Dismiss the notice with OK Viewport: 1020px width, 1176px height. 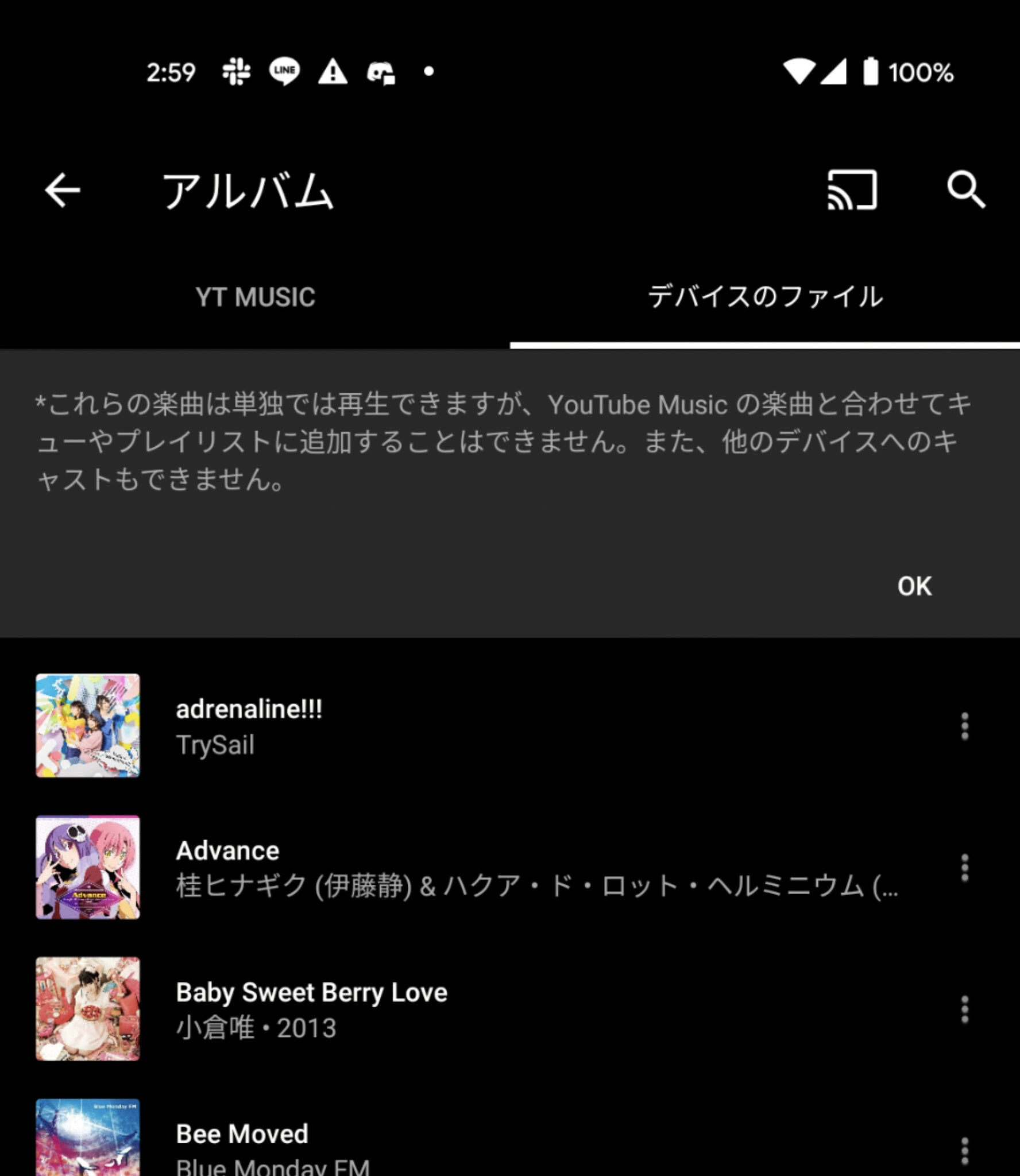click(x=914, y=586)
